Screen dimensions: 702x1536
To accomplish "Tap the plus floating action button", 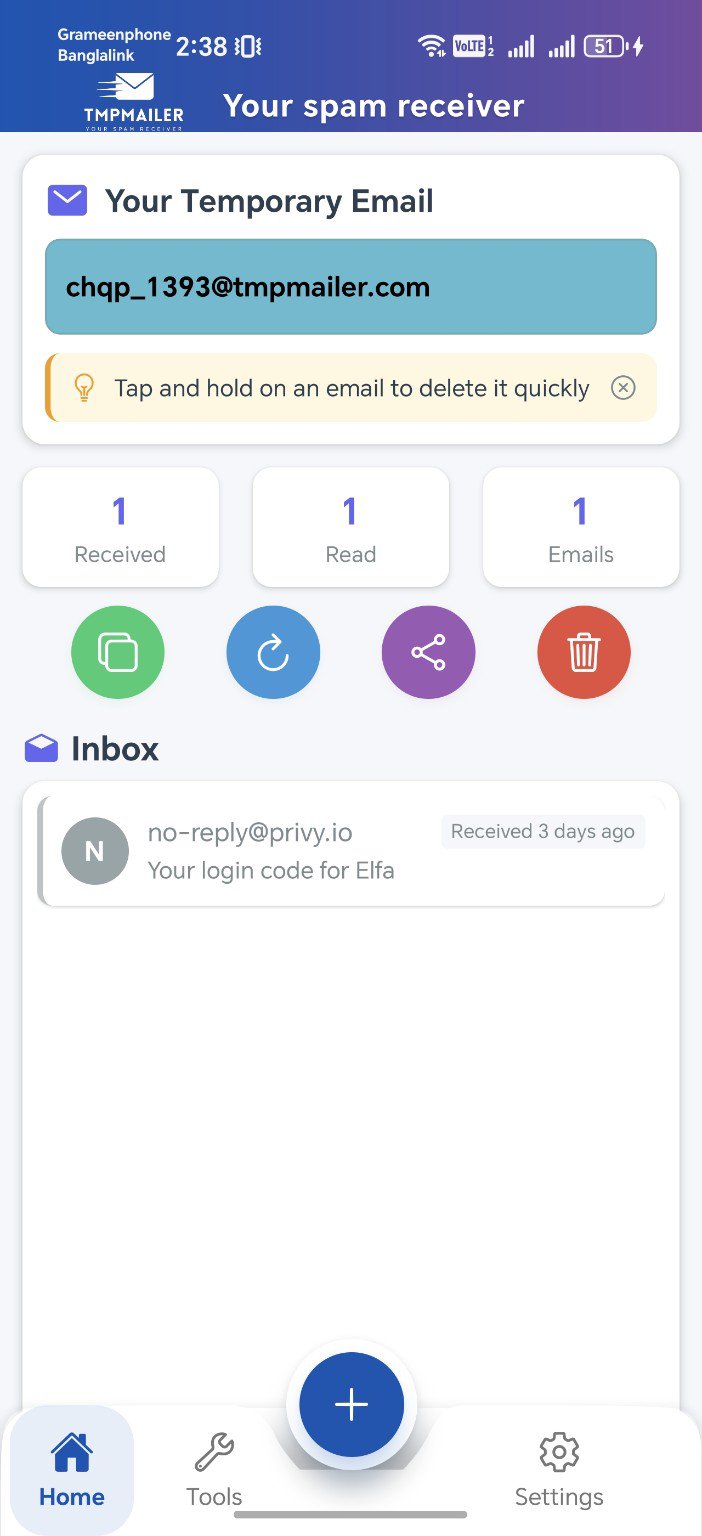I will coord(351,1405).
